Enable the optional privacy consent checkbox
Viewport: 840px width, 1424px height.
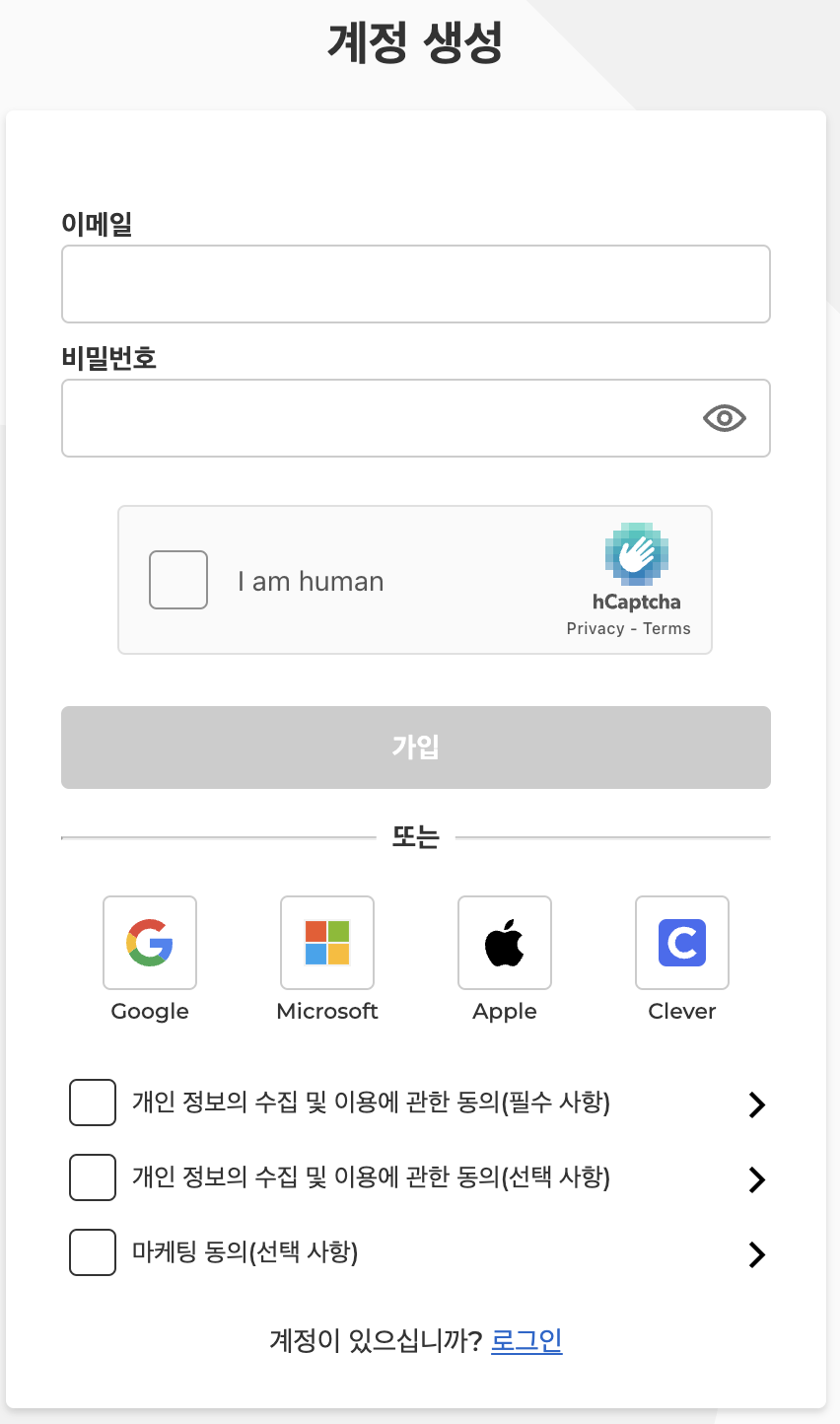tap(93, 1177)
